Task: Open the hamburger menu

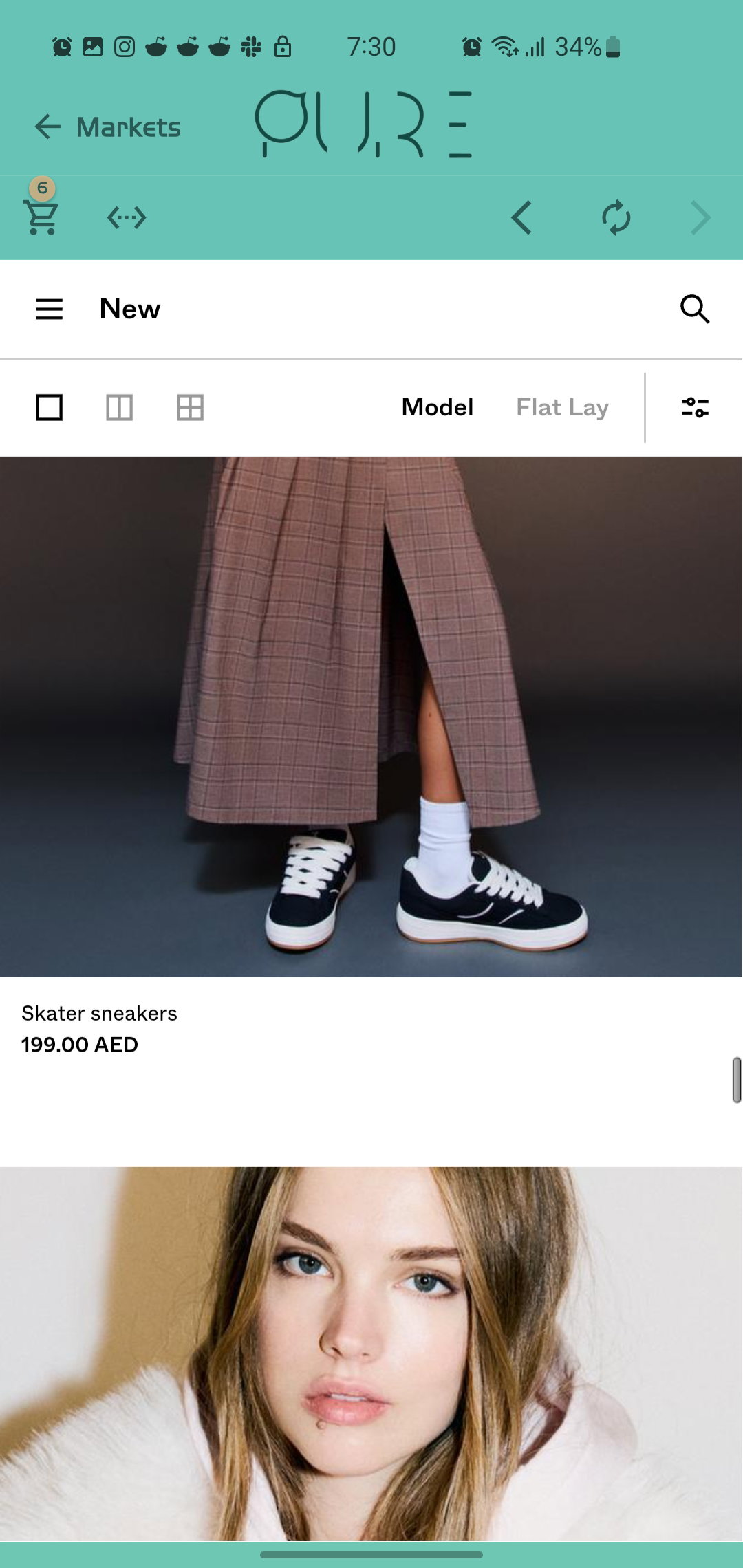Action: pos(50,309)
